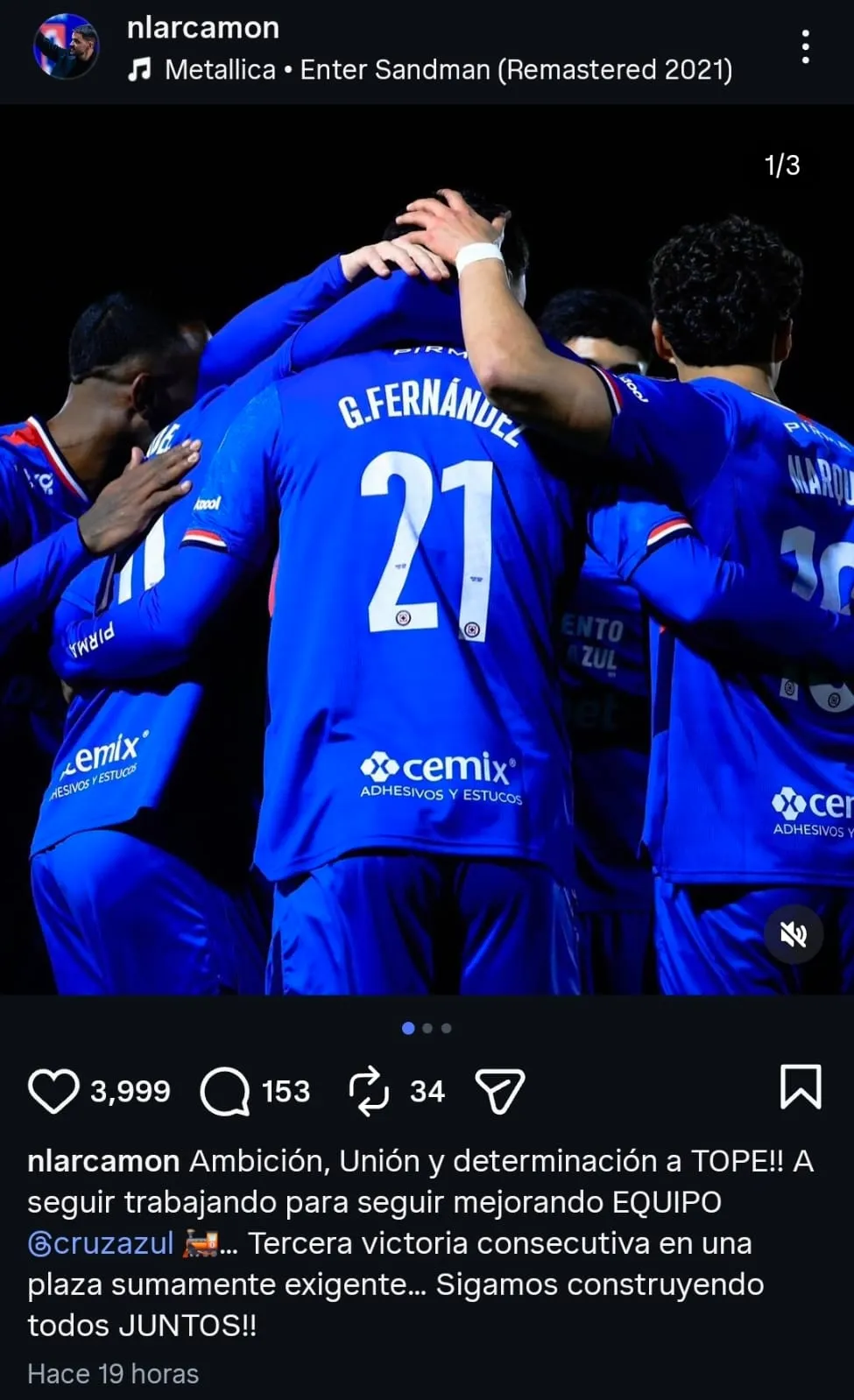
Task: Unmute the video audio
Action: pyautogui.click(x=793, y=935)
